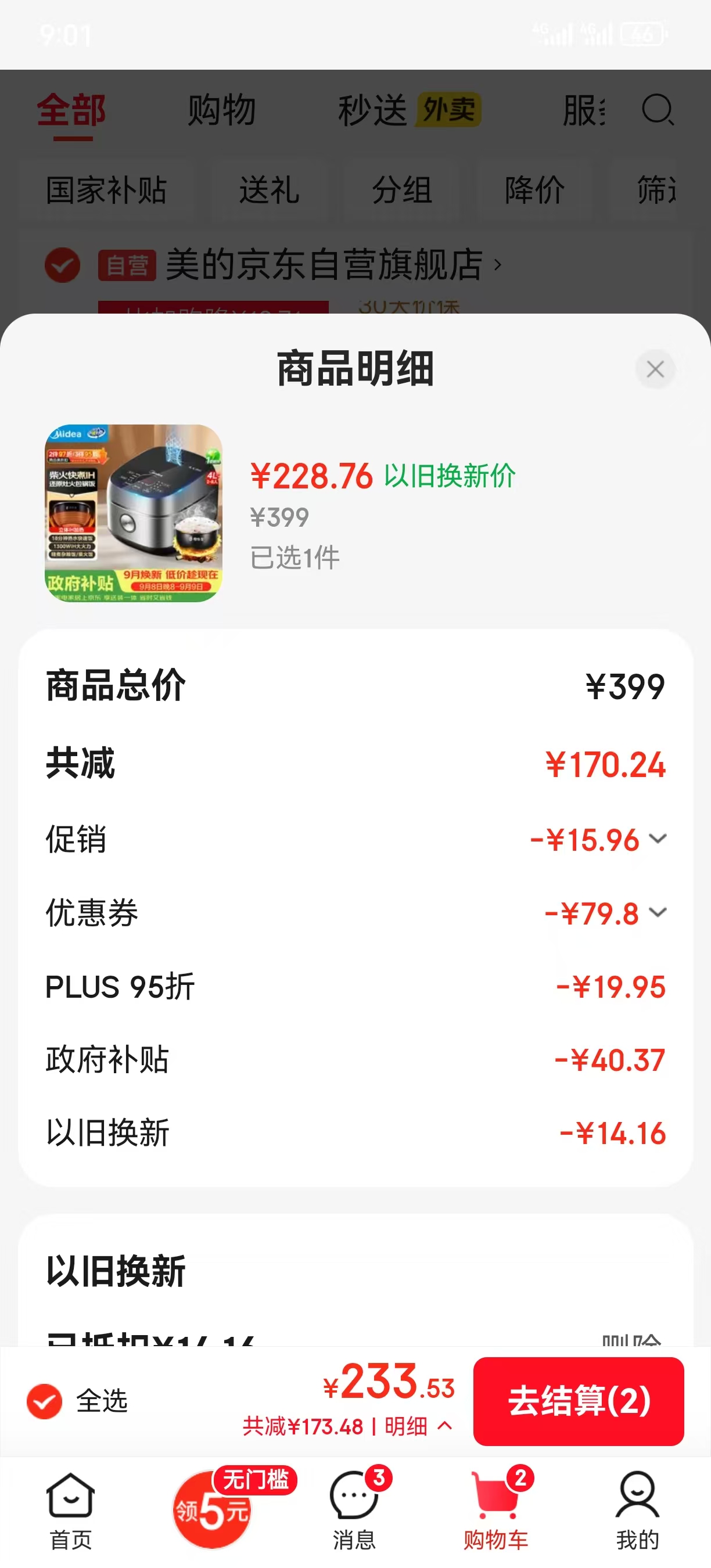Viewport: 711px width, 1568px height.
Task: Collapse the 明细 breakdown link
Action: [x=419, y=1426]
